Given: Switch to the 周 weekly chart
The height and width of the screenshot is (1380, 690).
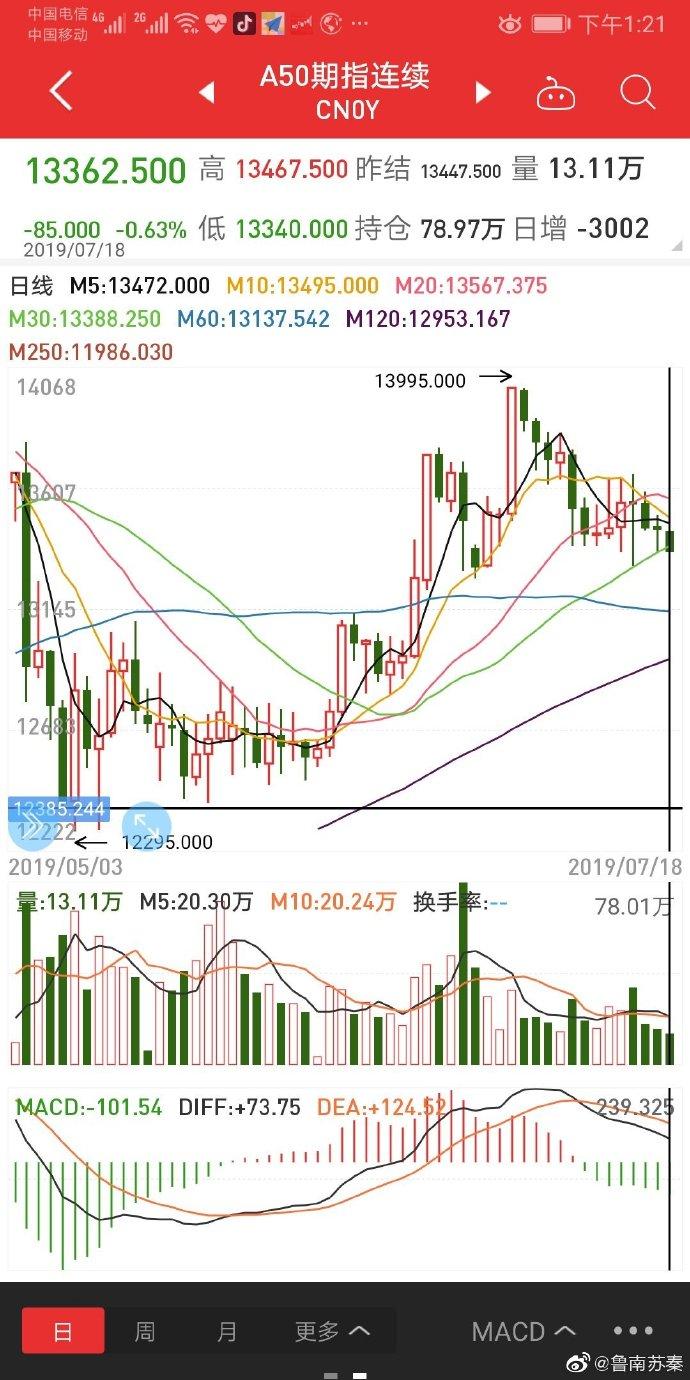Looking at the screenshot, I should coord(145,1331).
